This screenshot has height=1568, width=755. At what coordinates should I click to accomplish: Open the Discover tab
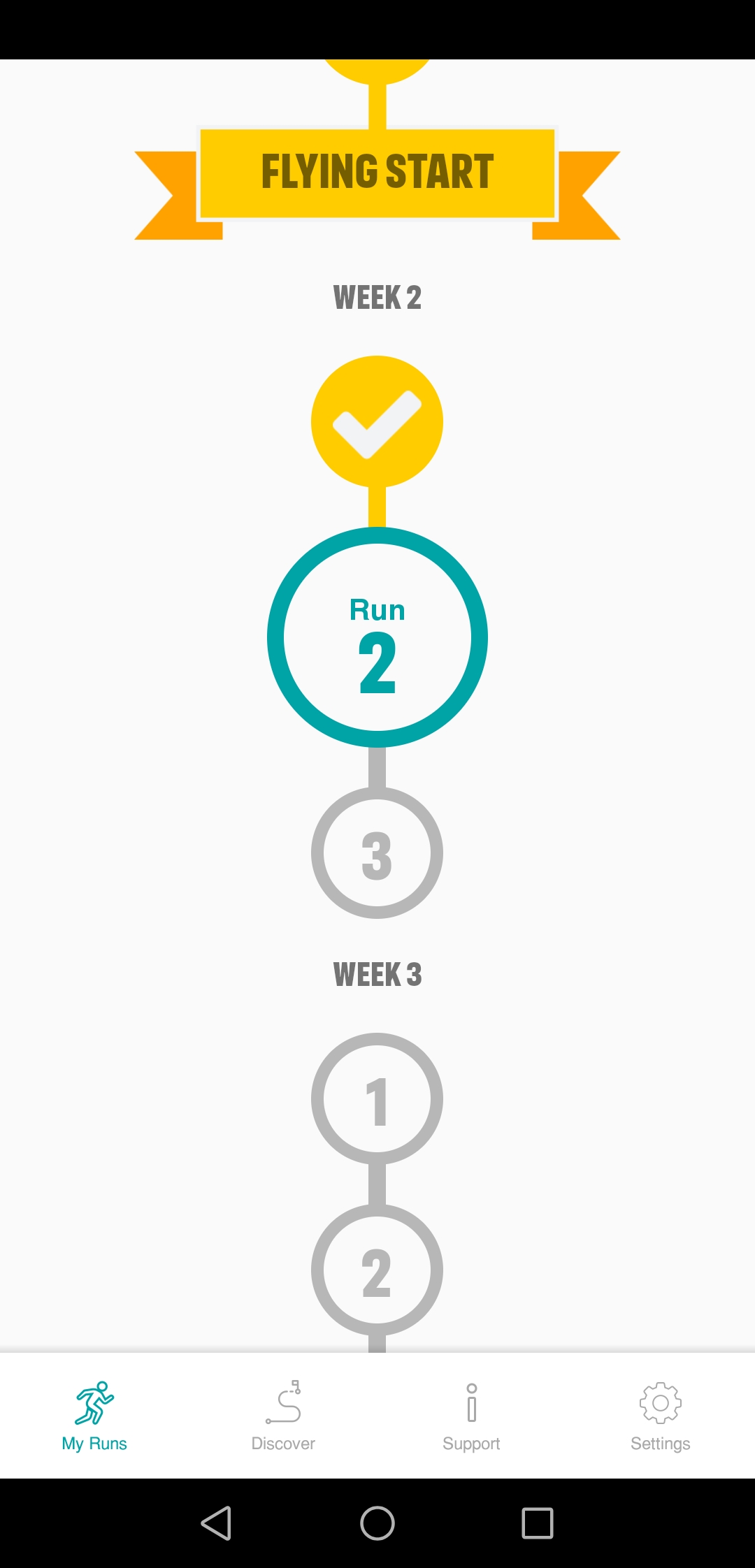tap(283, 1416)
